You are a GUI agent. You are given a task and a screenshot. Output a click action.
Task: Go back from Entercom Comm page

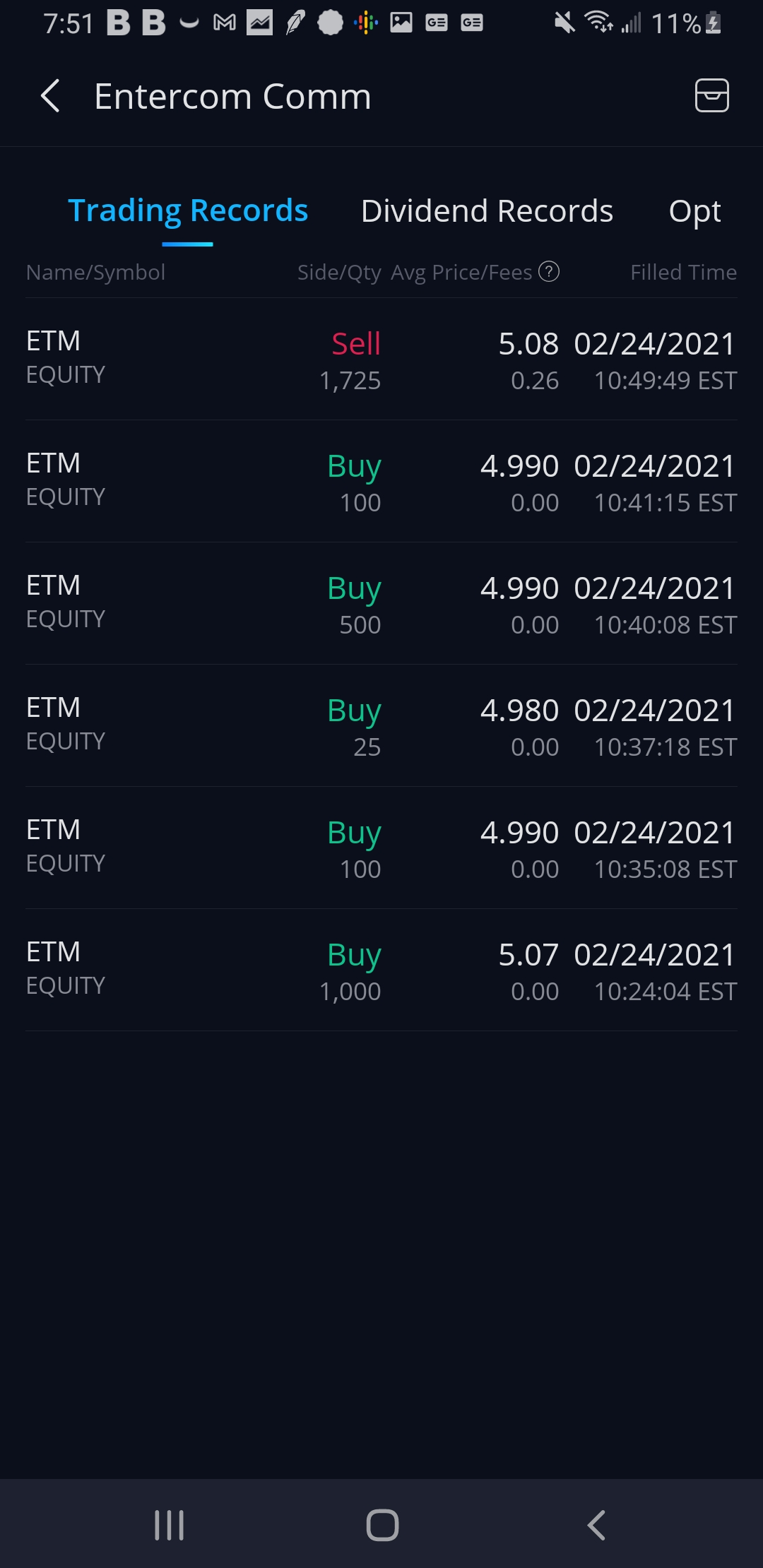[x=50, y=96]
